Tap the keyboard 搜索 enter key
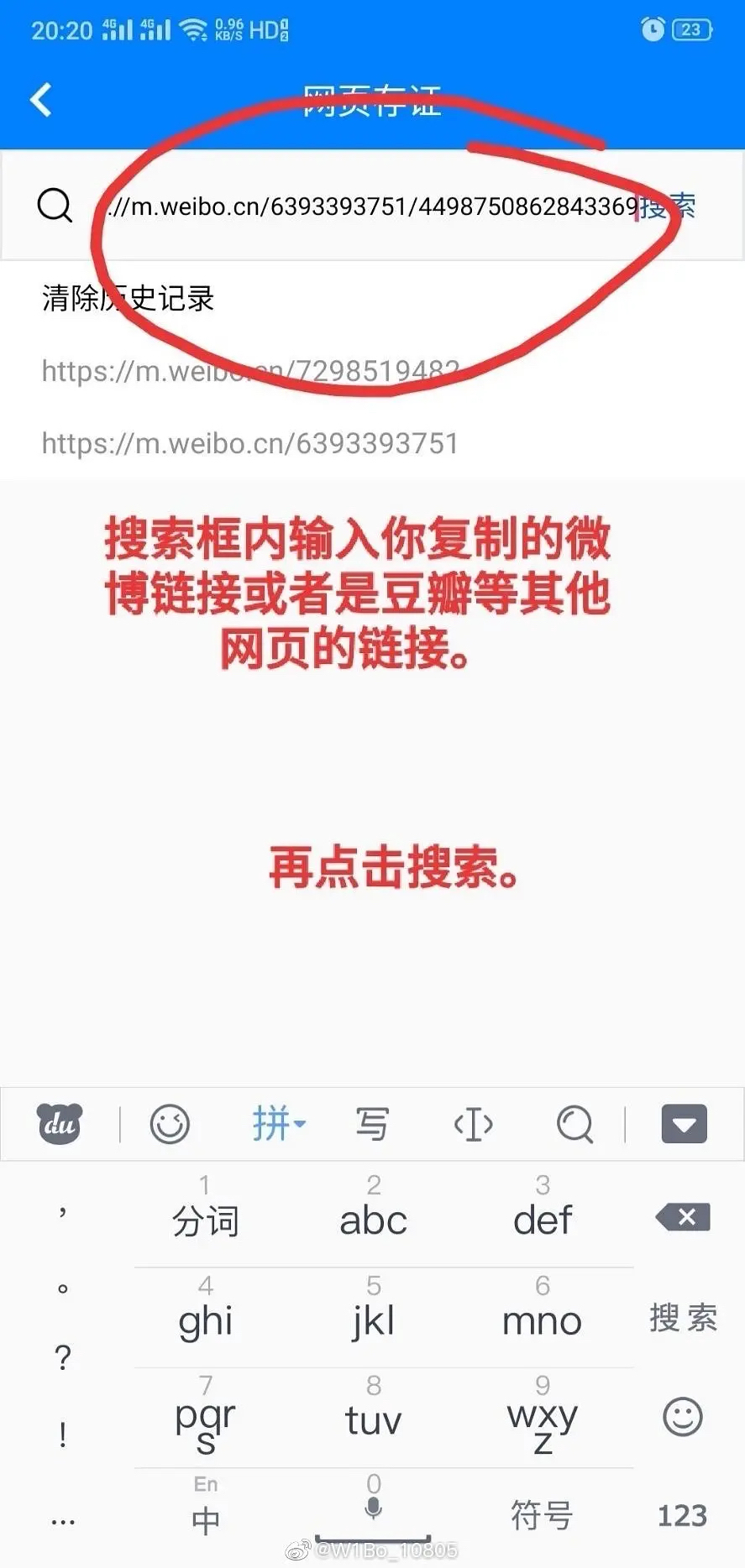Viewport: 745px width, 1568px height. 683,1318
